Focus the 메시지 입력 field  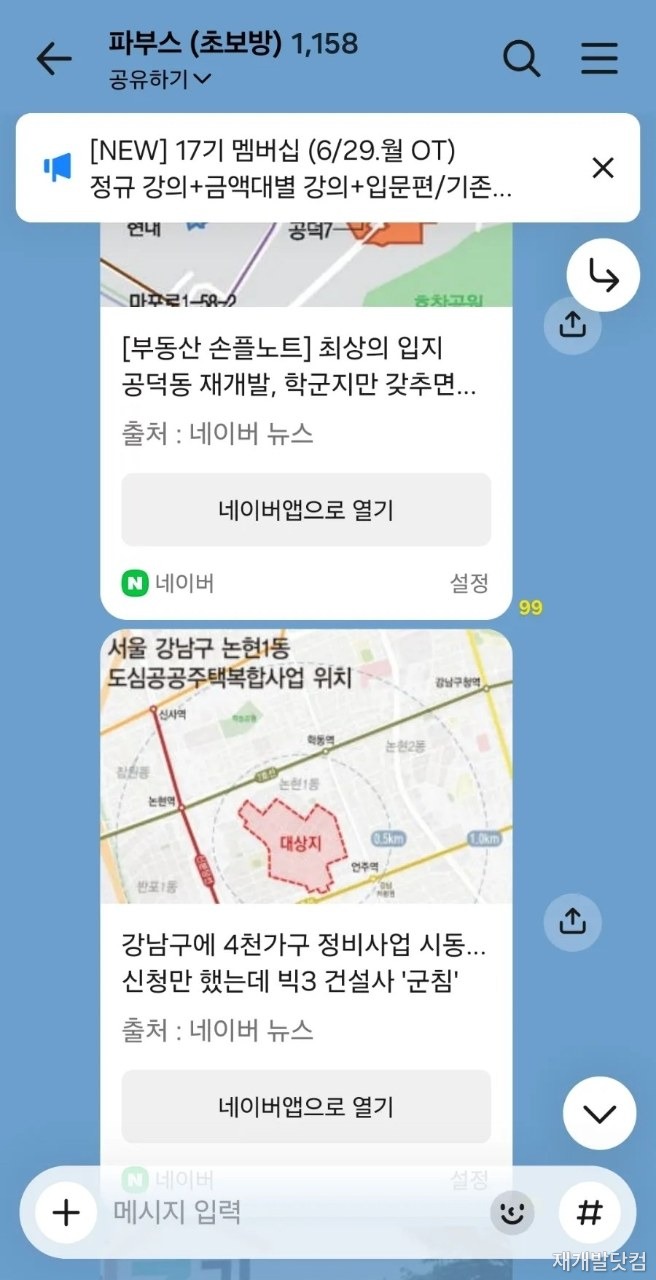pyautogui.click(x=295, y=1213)
